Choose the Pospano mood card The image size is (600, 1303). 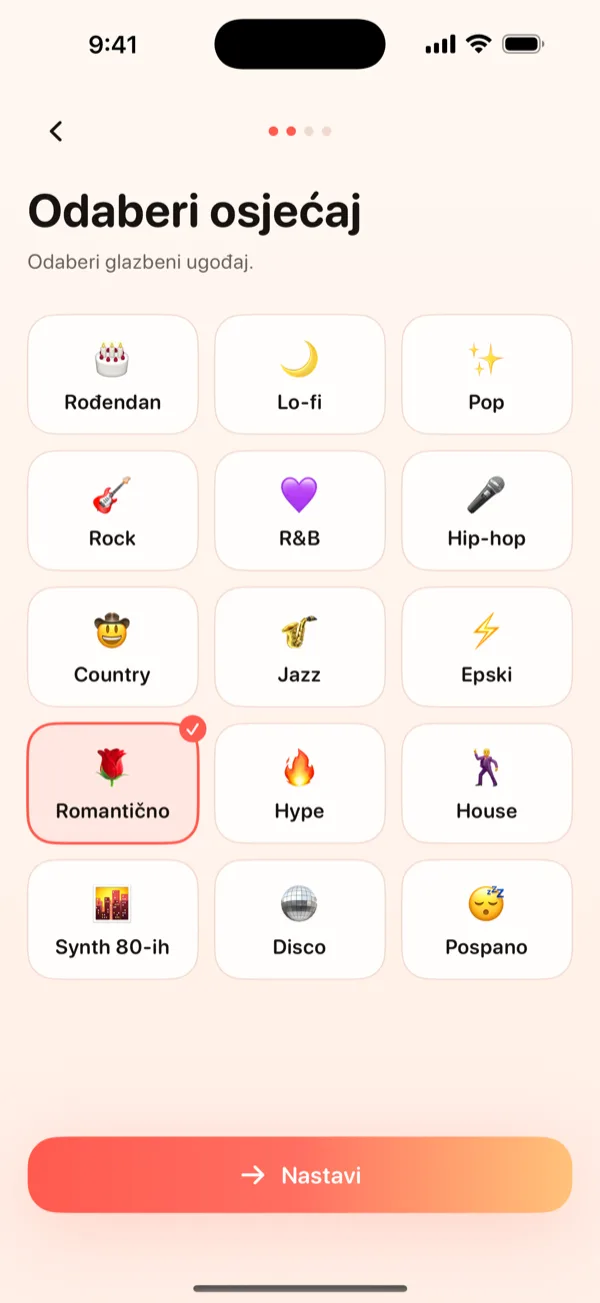click(487, 919)
